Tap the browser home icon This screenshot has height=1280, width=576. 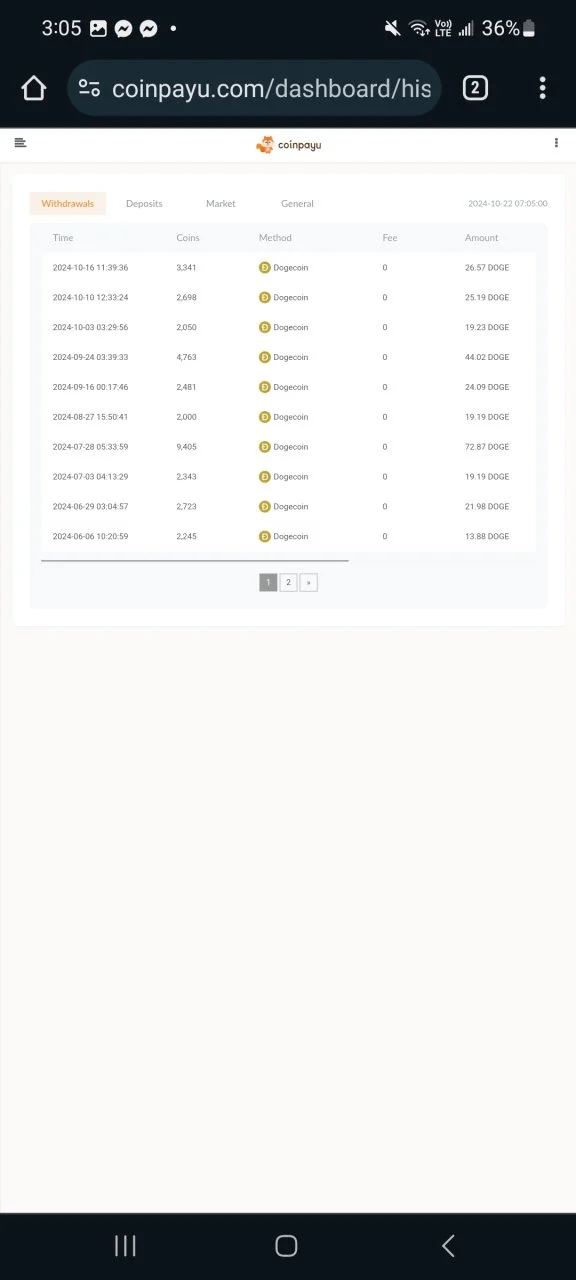[33, 88]
